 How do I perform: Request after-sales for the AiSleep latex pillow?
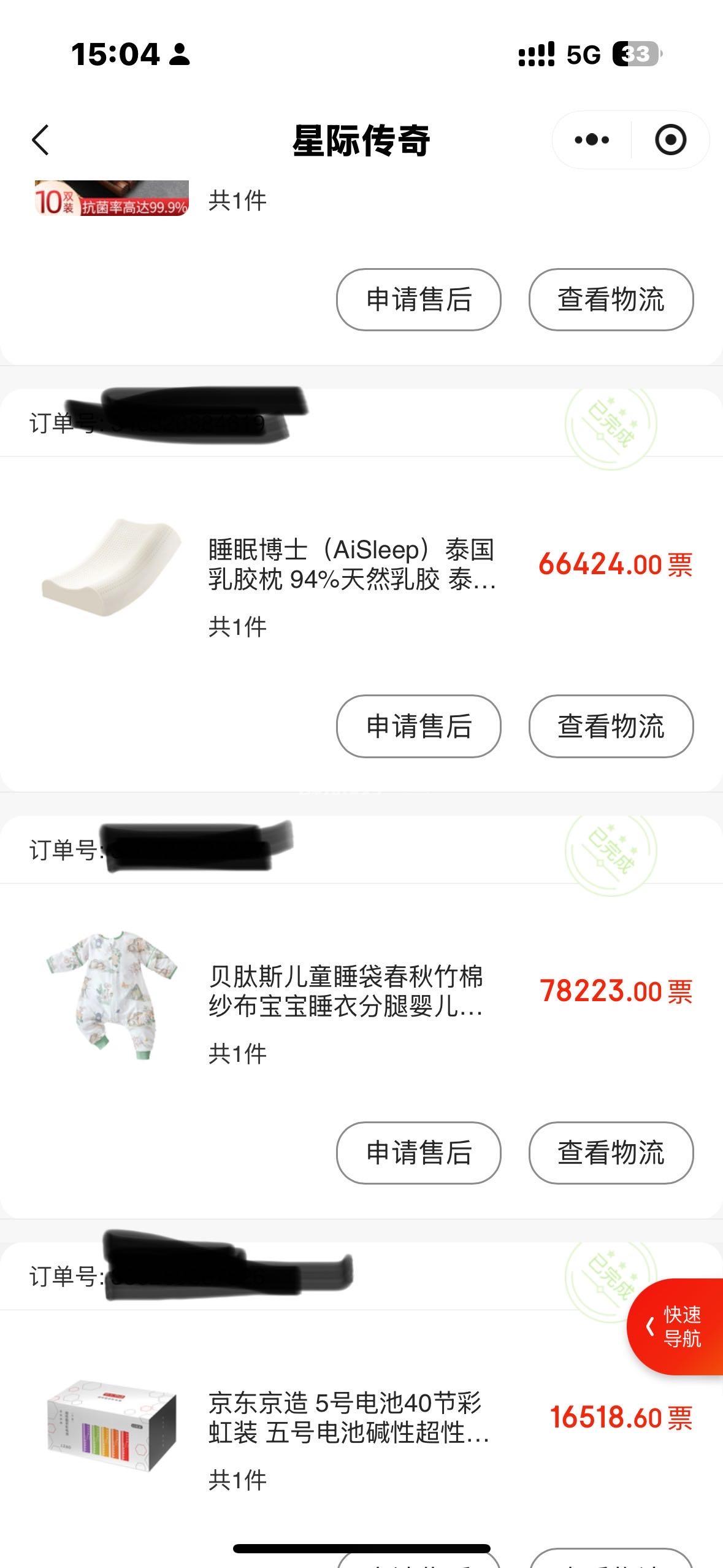click(x=418, y=726)
